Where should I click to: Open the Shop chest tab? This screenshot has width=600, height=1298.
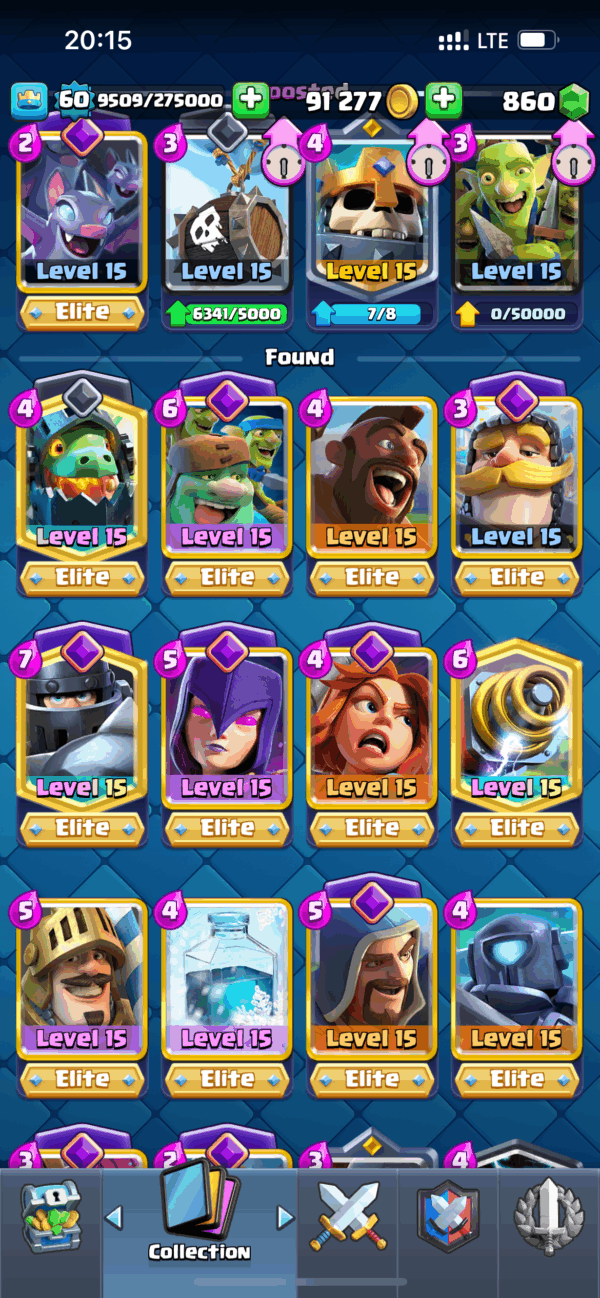click(x=49, y=1219)
